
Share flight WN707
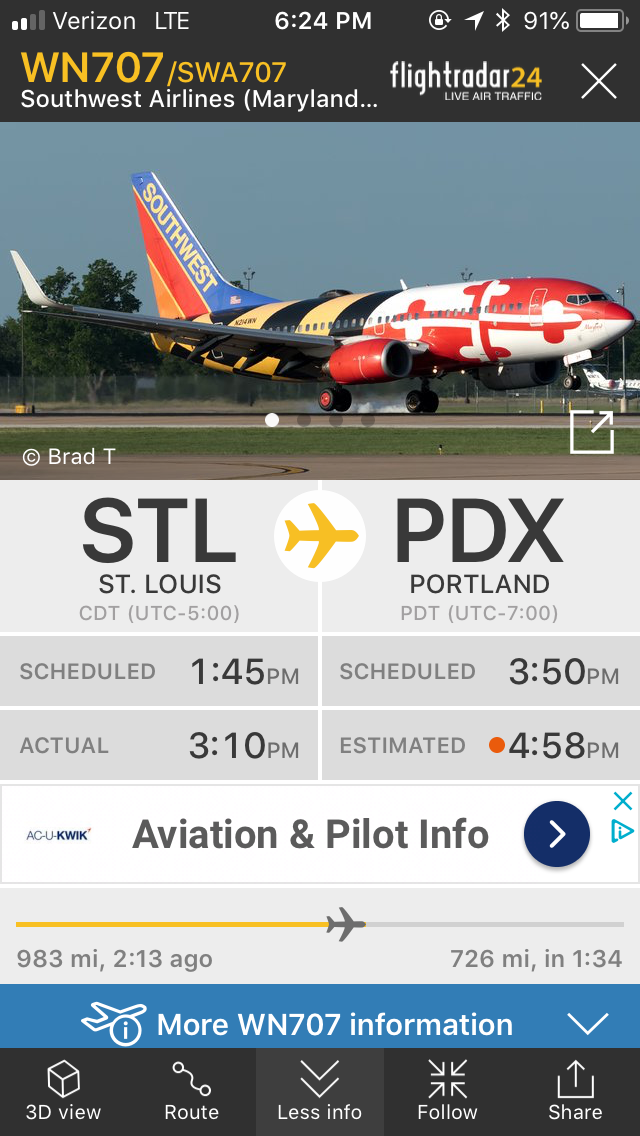click(575, 1091)
